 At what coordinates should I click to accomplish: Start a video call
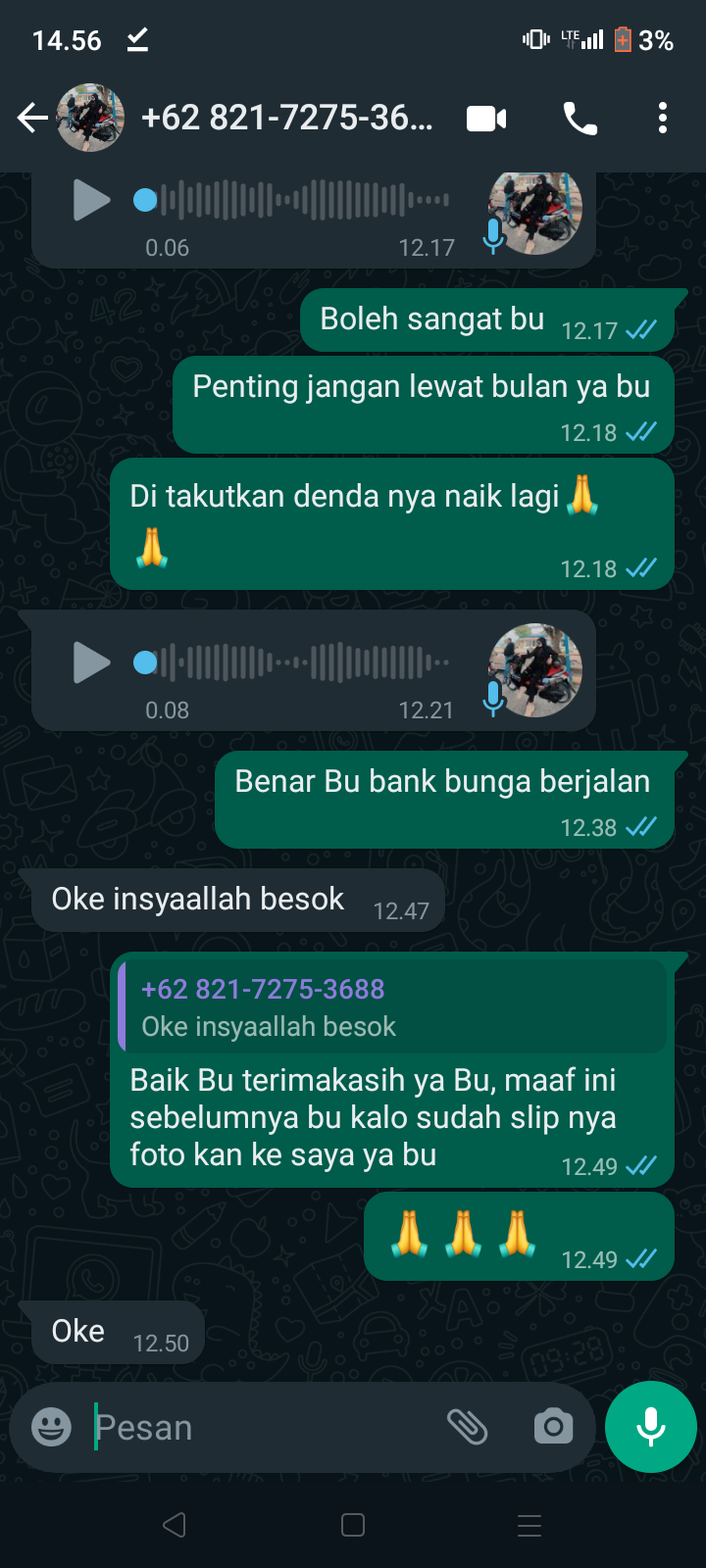coord(486,119)
